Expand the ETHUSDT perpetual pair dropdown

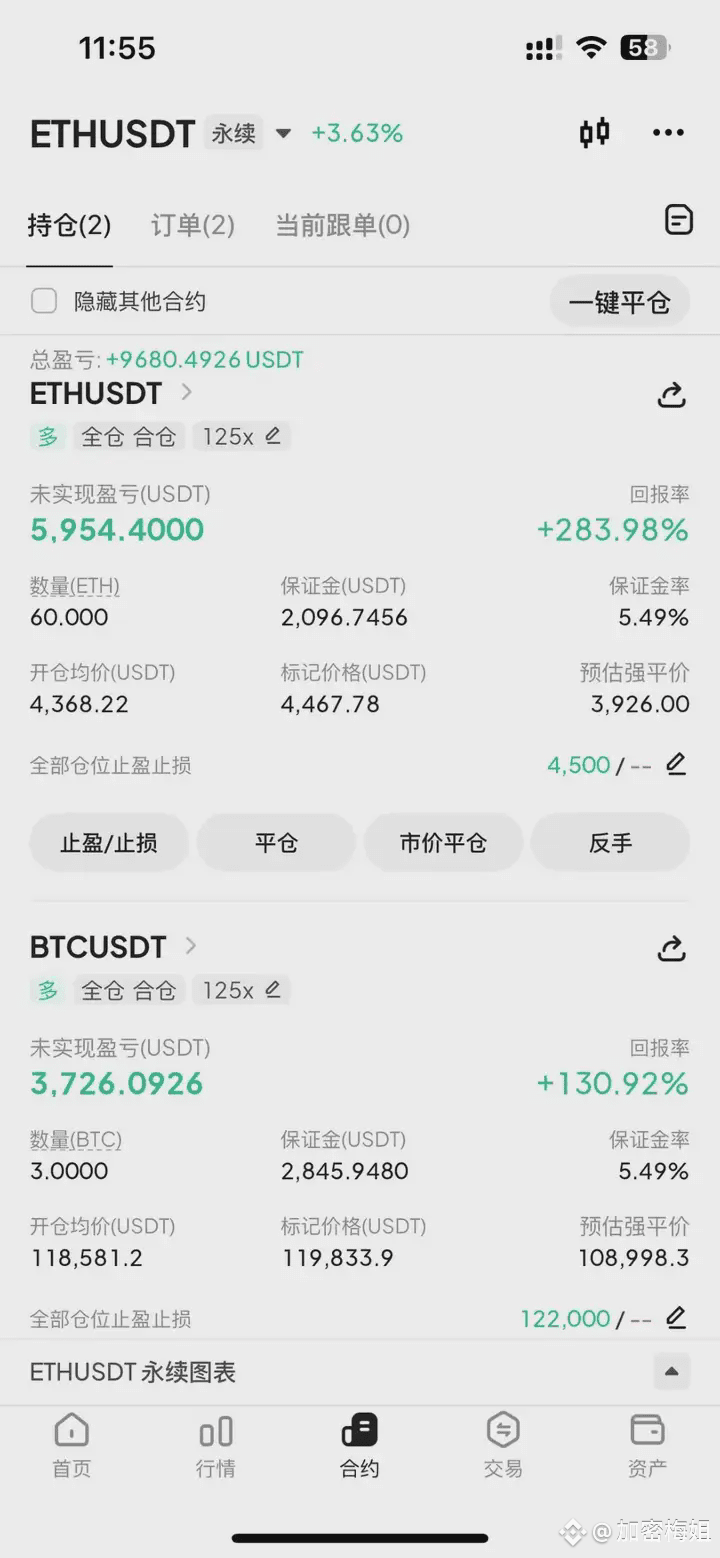point(283,133)
